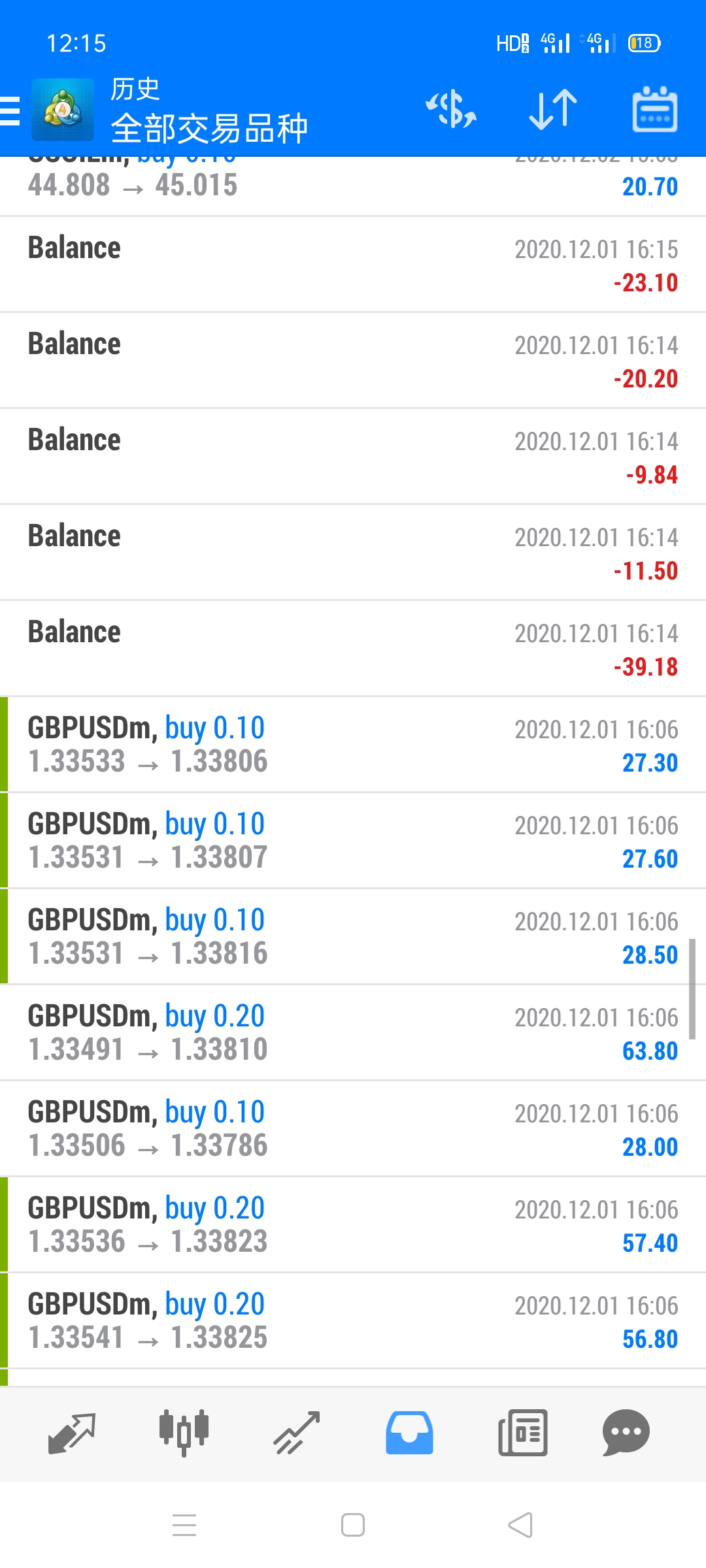
Task: Open the news tab
Action: (522, 1432)
